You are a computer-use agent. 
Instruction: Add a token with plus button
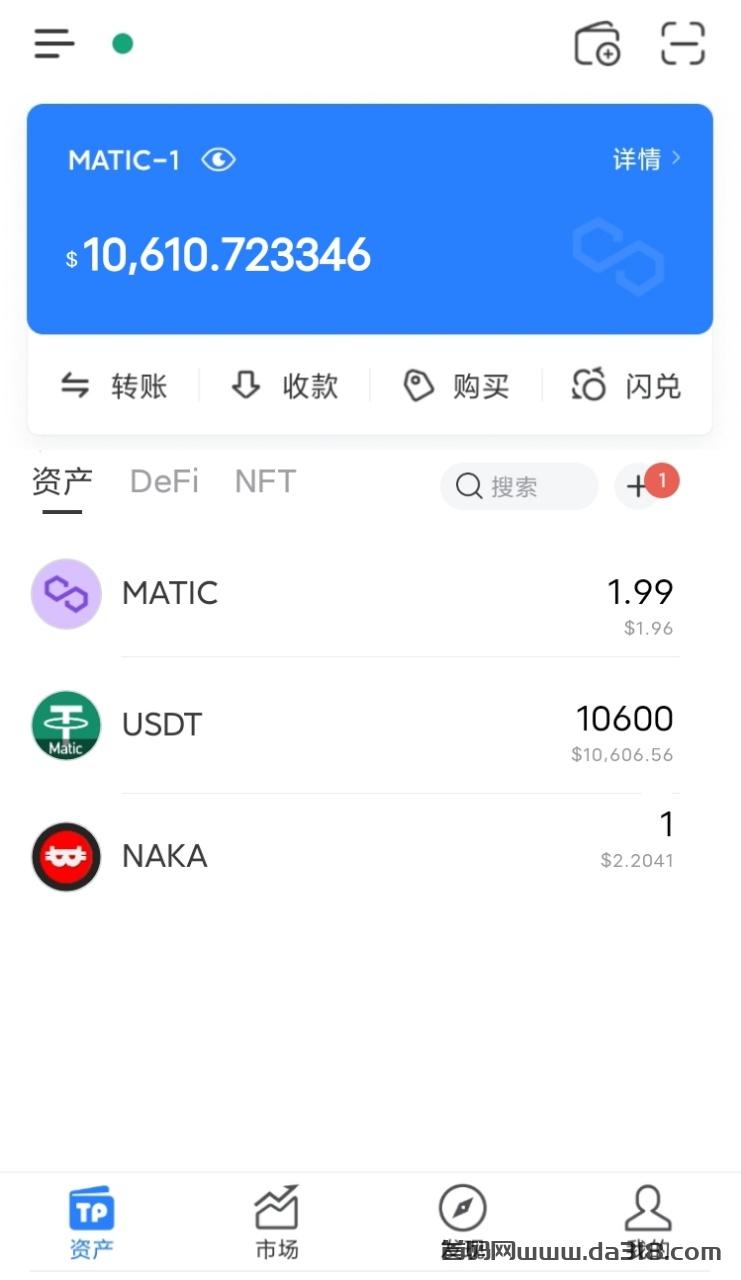[x=638, y=487]
